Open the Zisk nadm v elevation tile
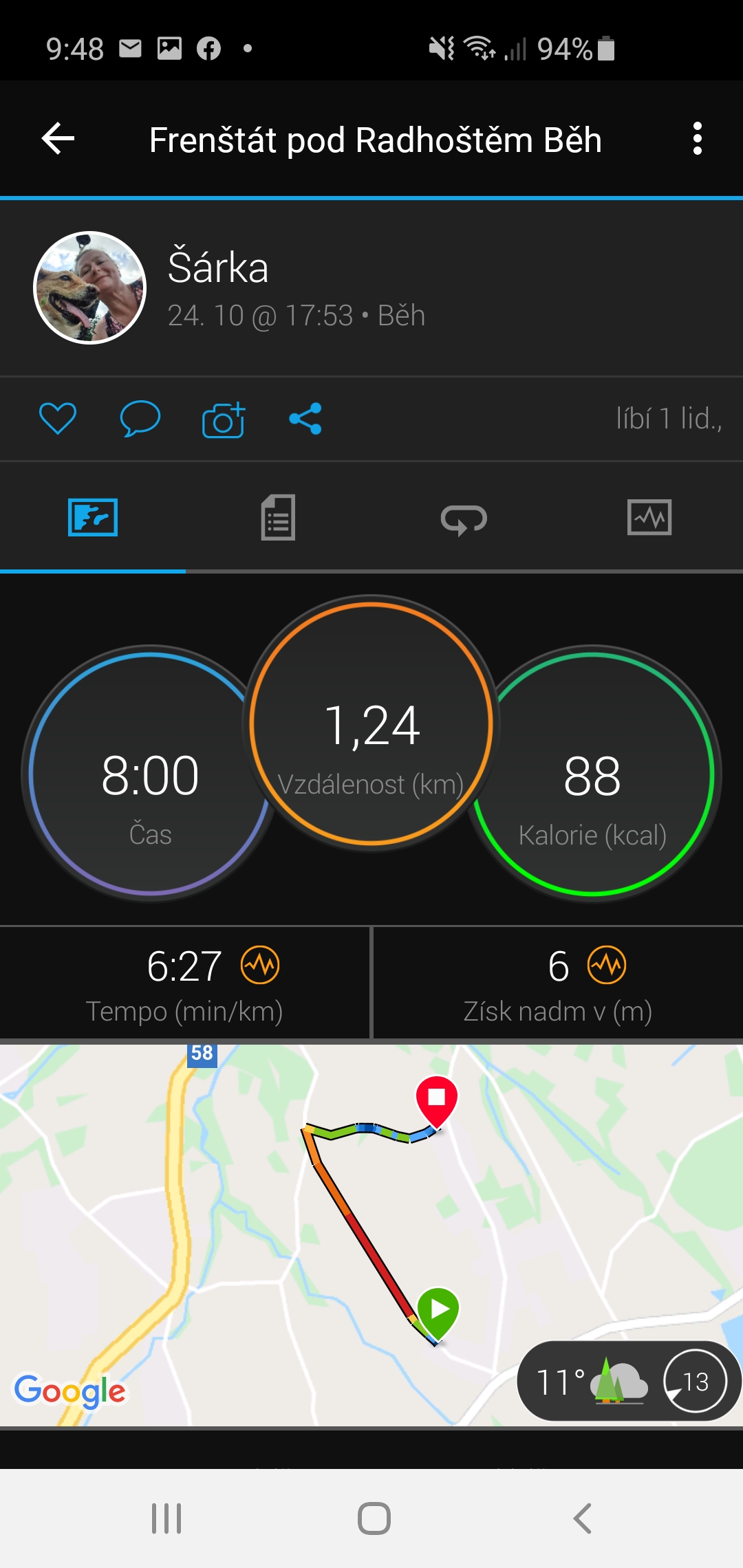The height and width of the screenshot is (1568, 743). [x=558, y=983]
